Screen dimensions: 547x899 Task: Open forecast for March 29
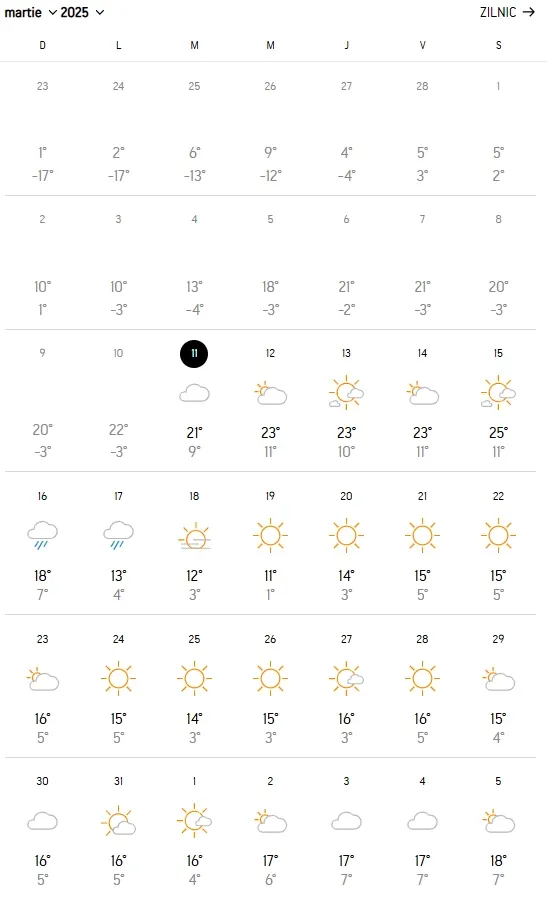(498, 686)
